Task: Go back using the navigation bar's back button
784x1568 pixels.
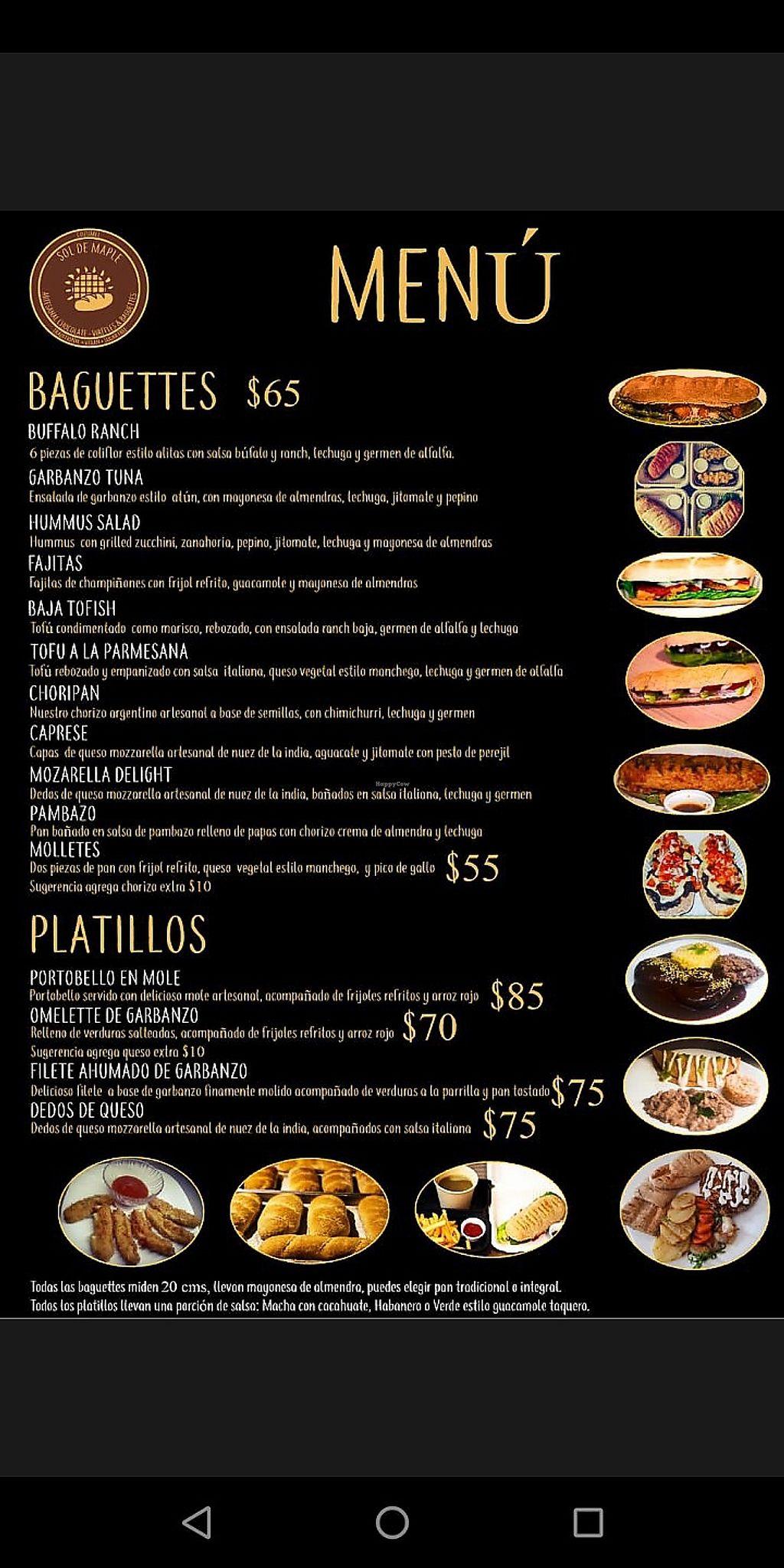Action: click(x=198, y=1522)
